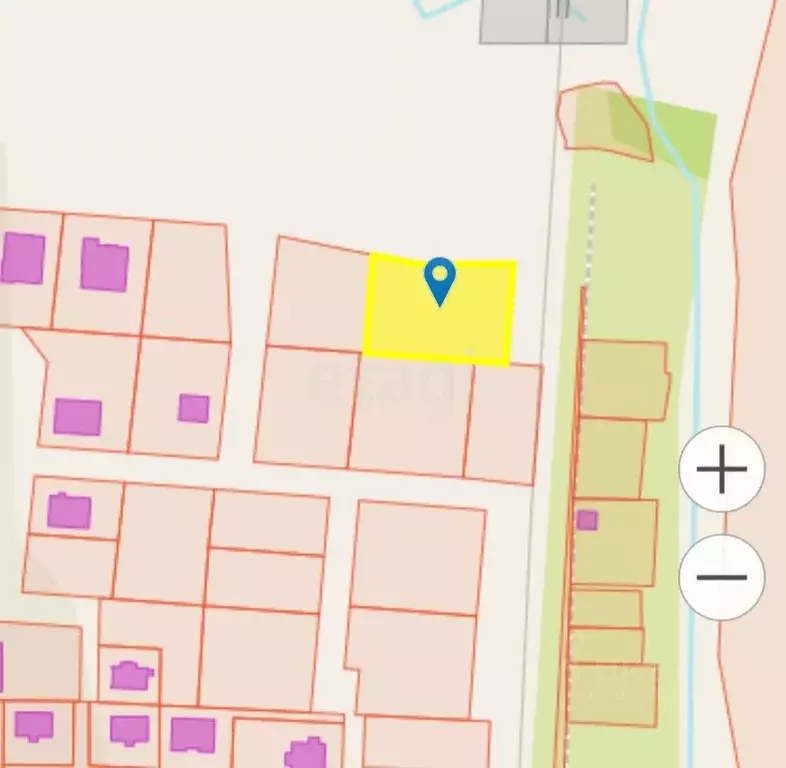
Task: Tap the blue location pin marker
Action: tap(440, 278)
